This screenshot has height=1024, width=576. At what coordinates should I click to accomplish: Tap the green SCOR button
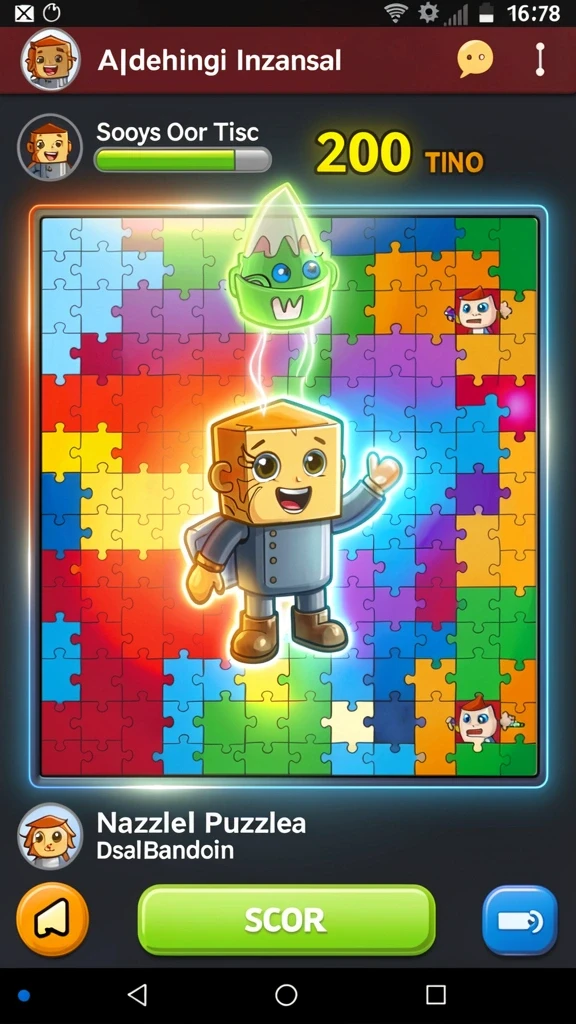[287, 920]
